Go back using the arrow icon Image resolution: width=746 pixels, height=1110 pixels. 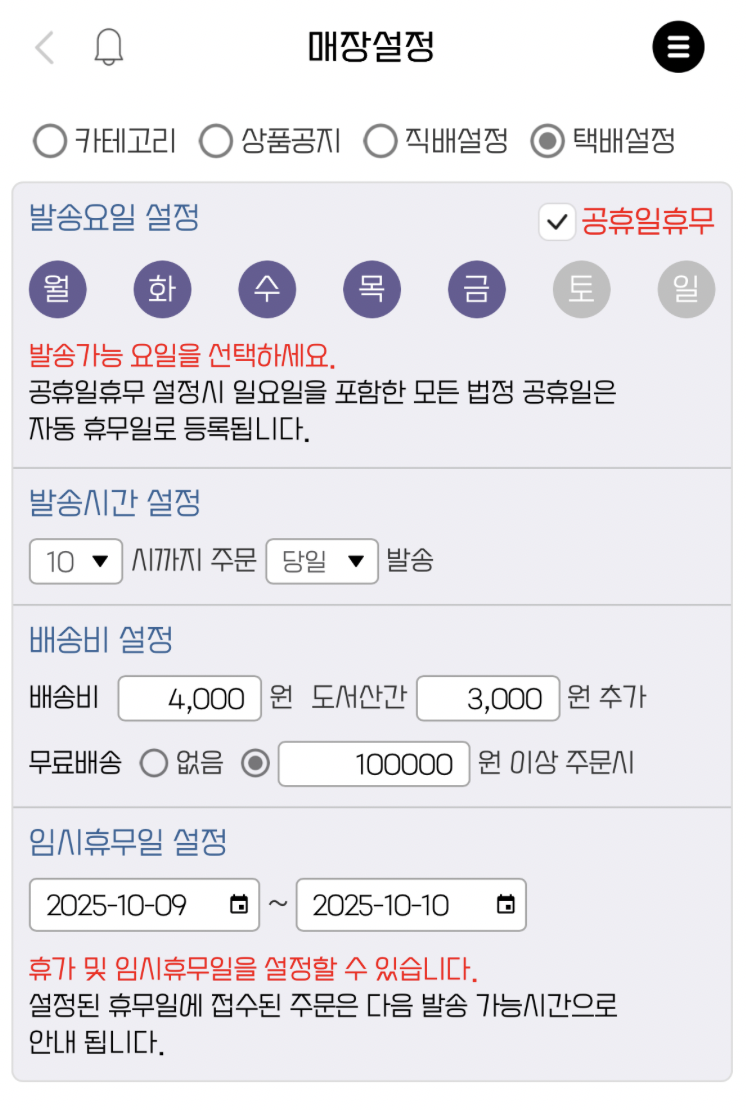point(44,47)
